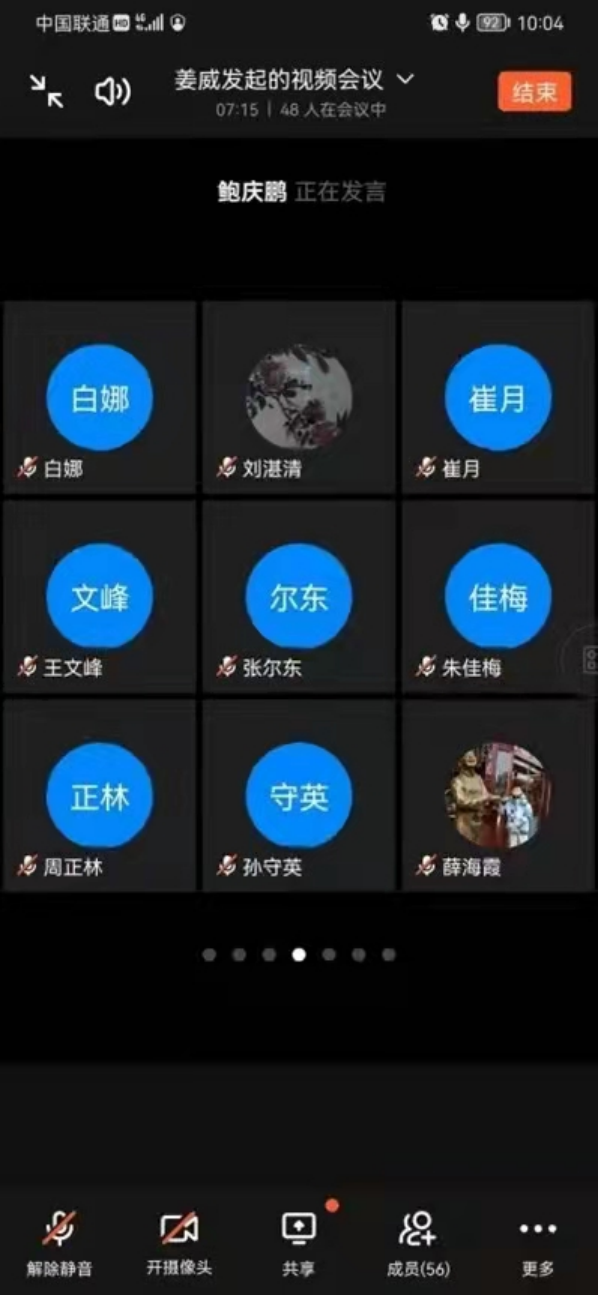The width and height of the screenshot is (598, 1295).
Task: Unmute microphone via 解除静音
Action: pos(60,1240)
